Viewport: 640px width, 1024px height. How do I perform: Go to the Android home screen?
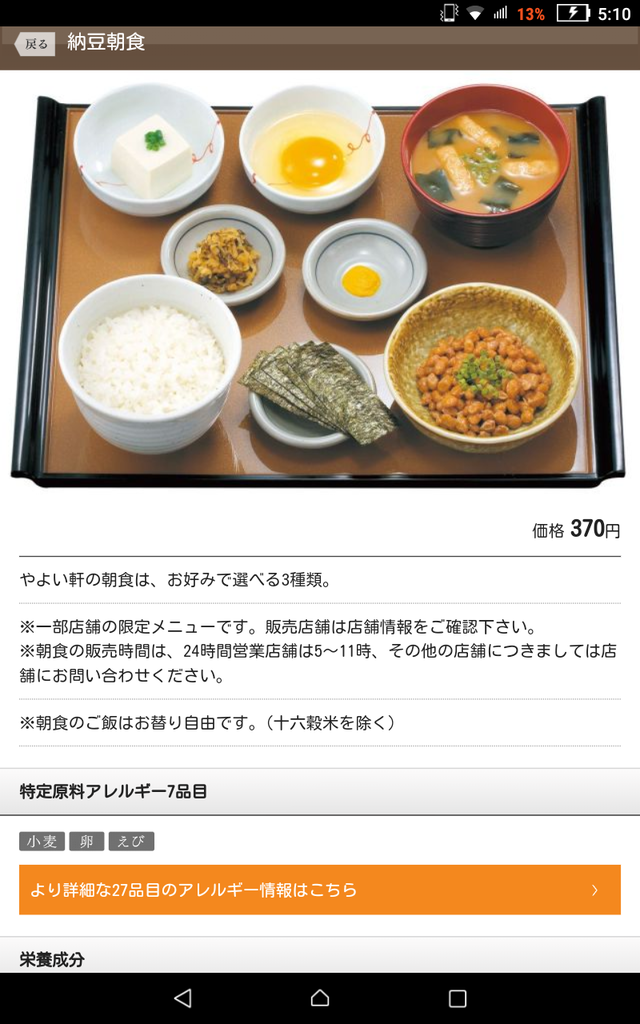tap(320, 998)
